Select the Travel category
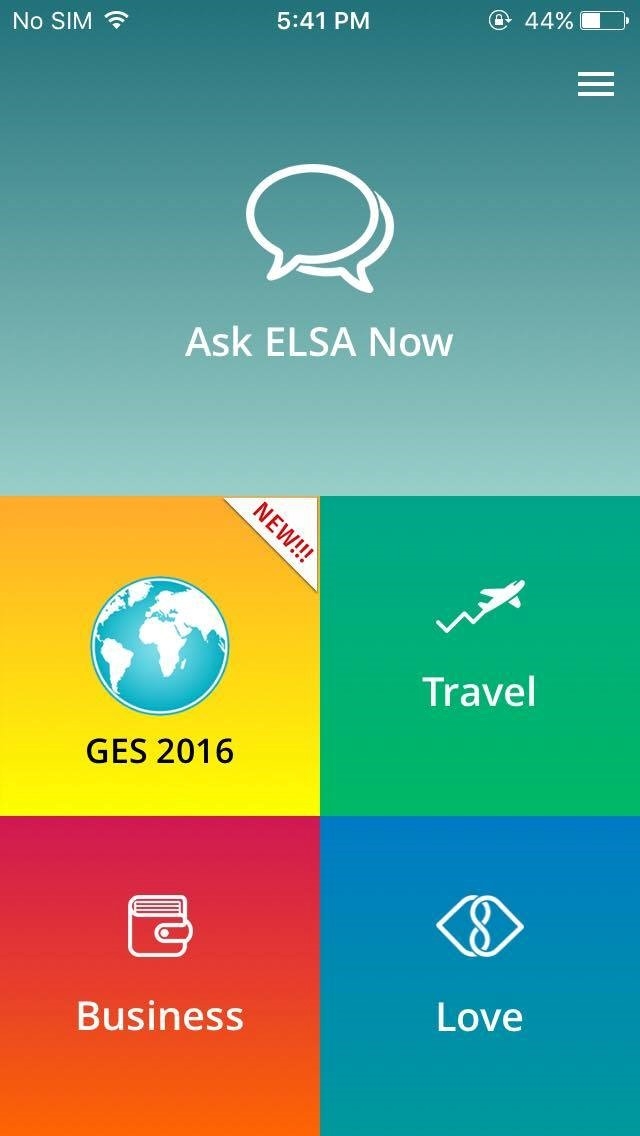This screenshot has width=640, height=1136. pyautogui.click(x=480, y=656)
